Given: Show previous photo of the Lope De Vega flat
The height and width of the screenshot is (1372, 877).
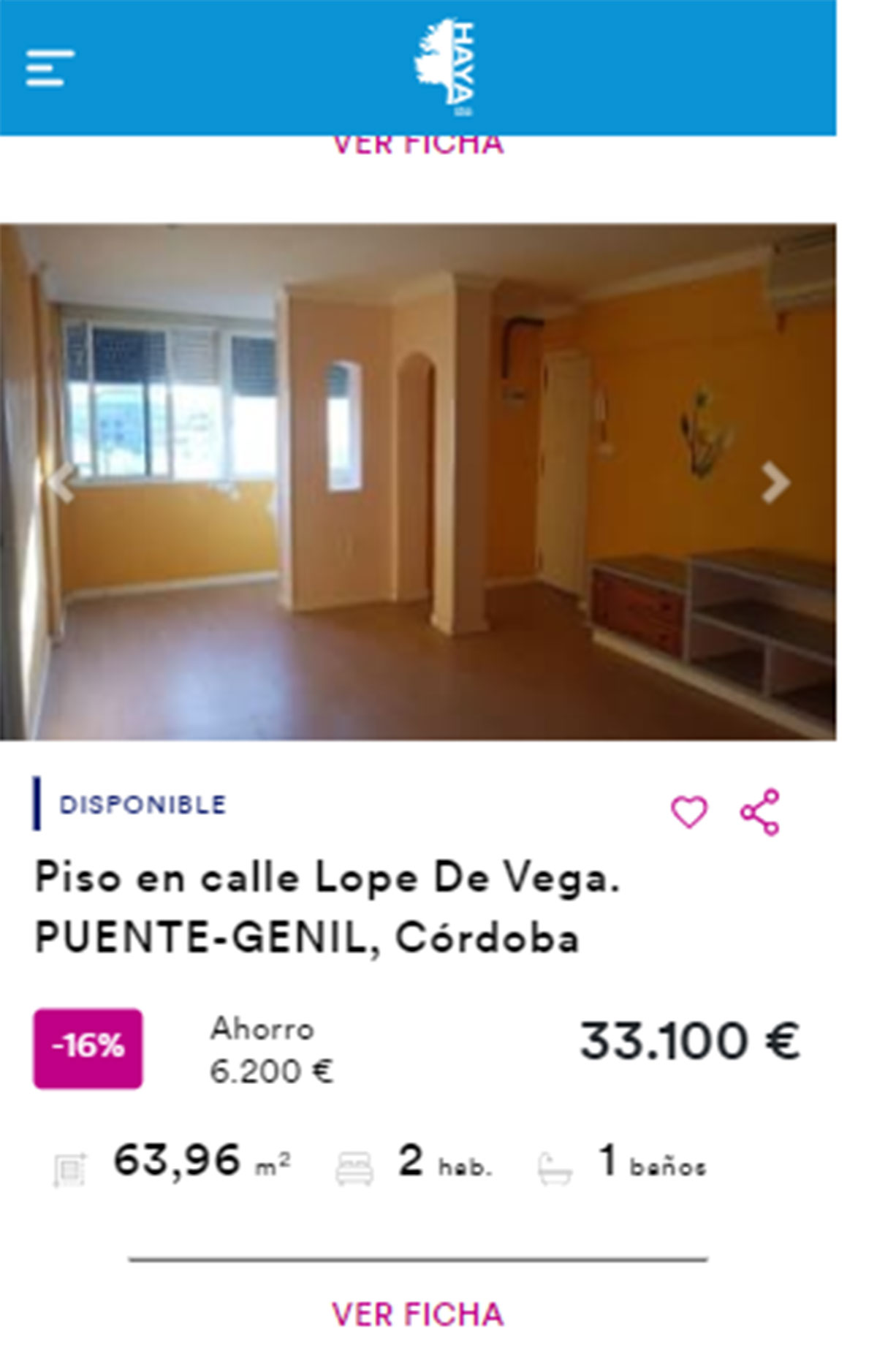Looking at the screenshot, I should [x=63, y=483].
